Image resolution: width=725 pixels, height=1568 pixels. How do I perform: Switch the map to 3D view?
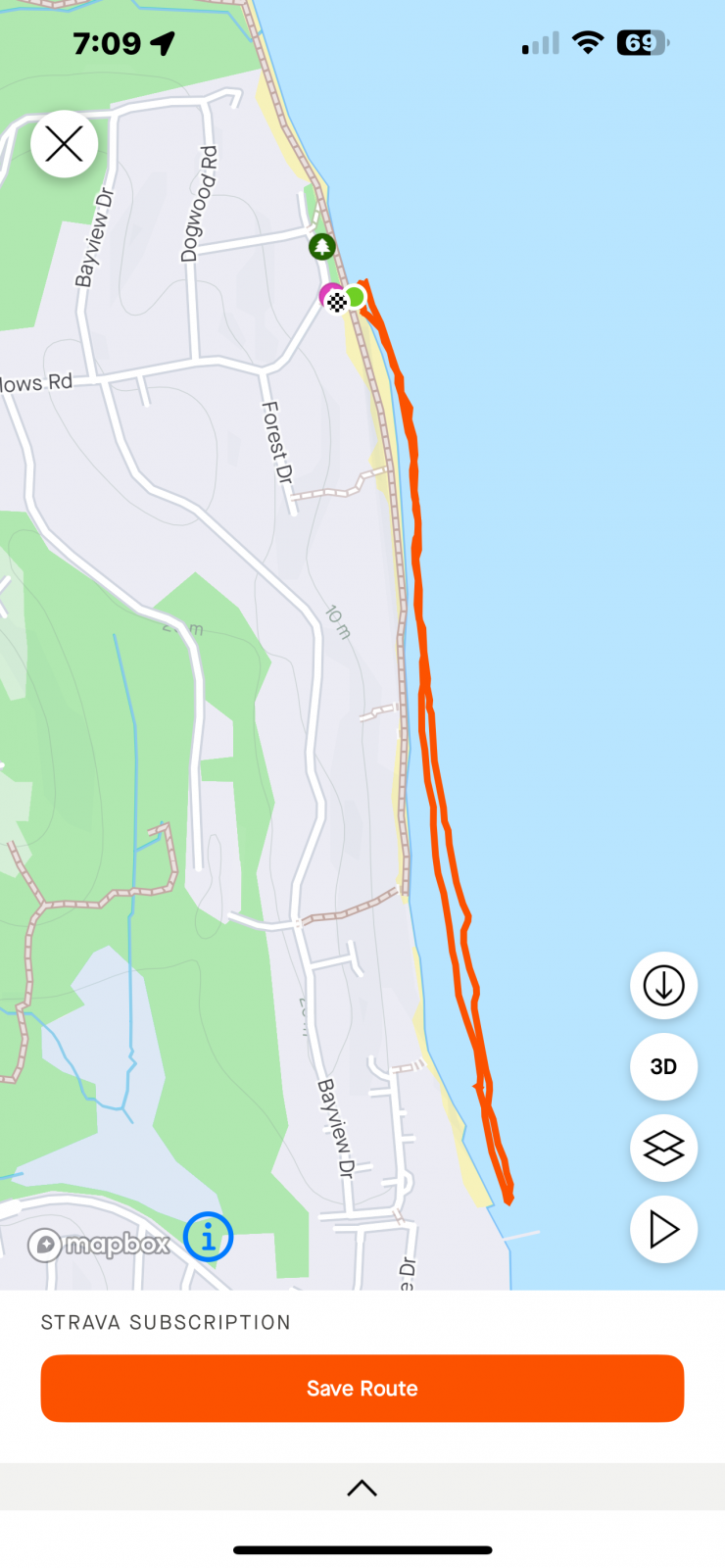(x=663, y=1066)
